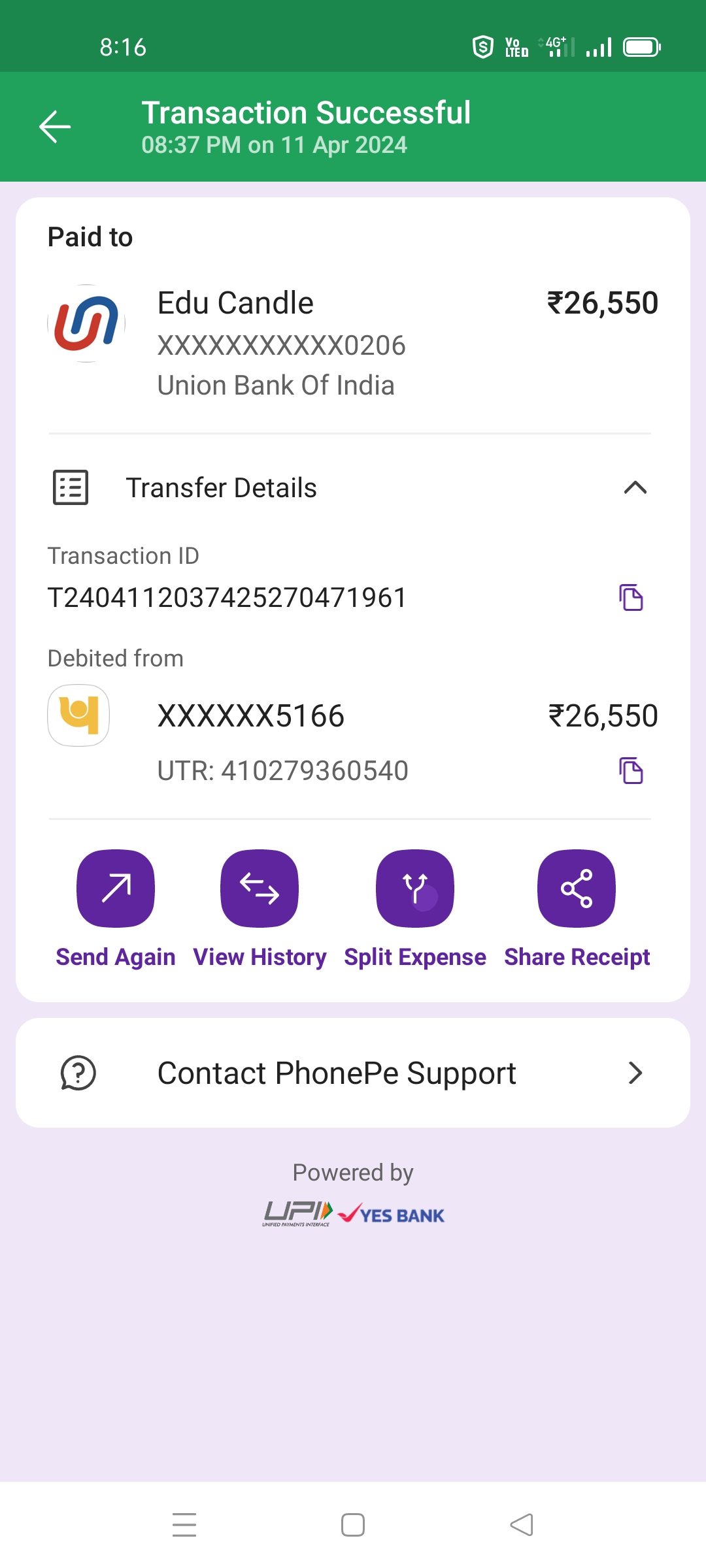Open Contact PhonePe Support
This screenshot has width=706, height=1568.
(353, 1073)
